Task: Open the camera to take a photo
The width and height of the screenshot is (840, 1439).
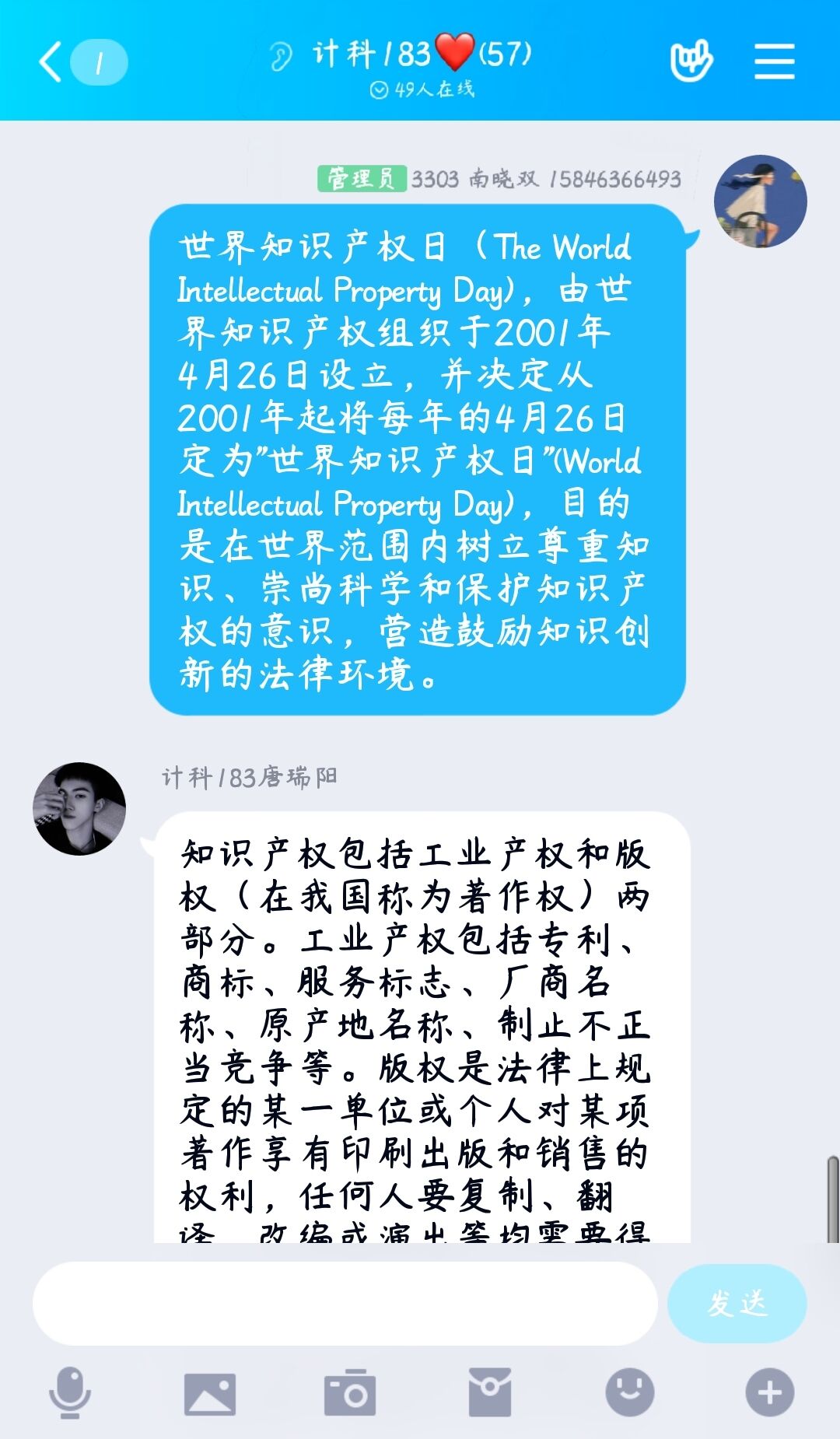Action: 349,1392
